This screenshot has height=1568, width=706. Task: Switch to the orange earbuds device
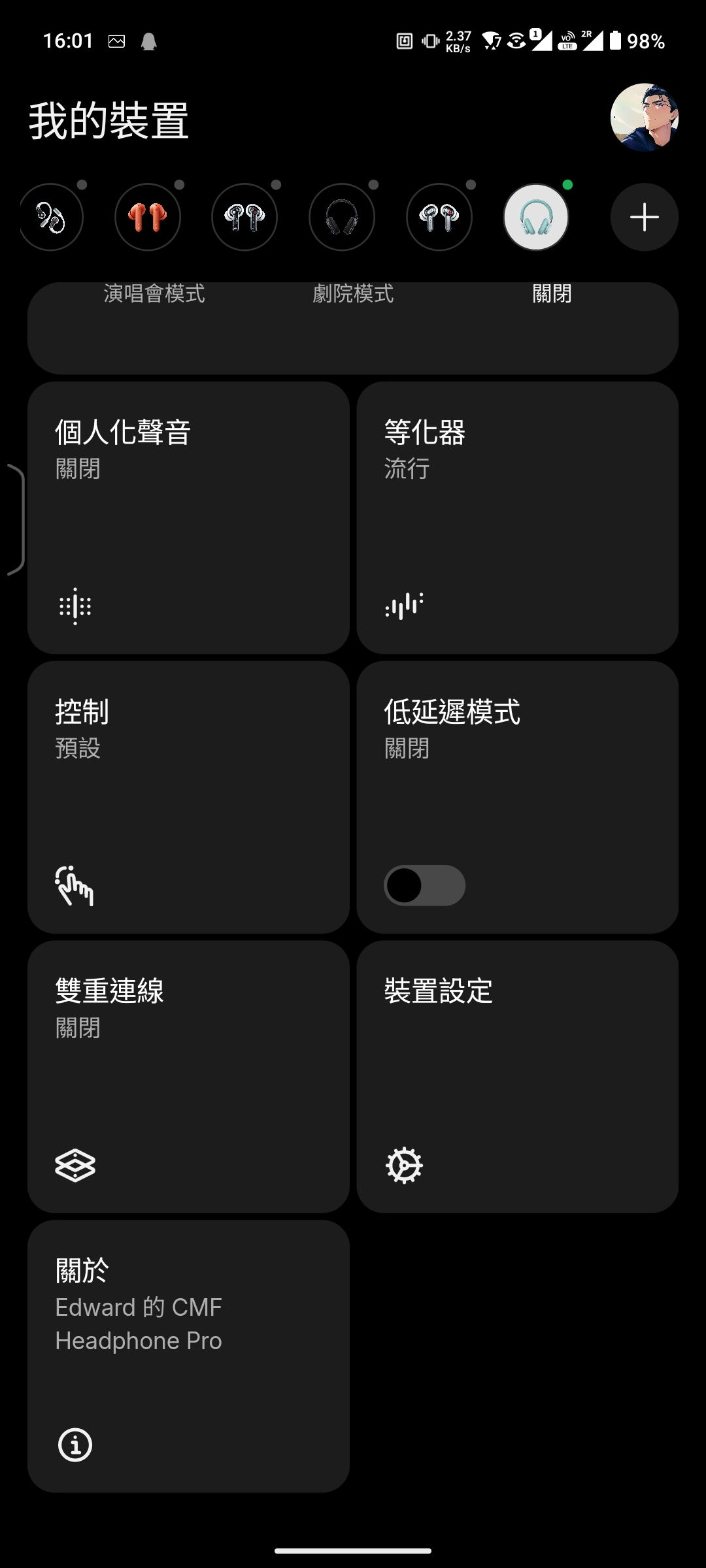(148, 217)
